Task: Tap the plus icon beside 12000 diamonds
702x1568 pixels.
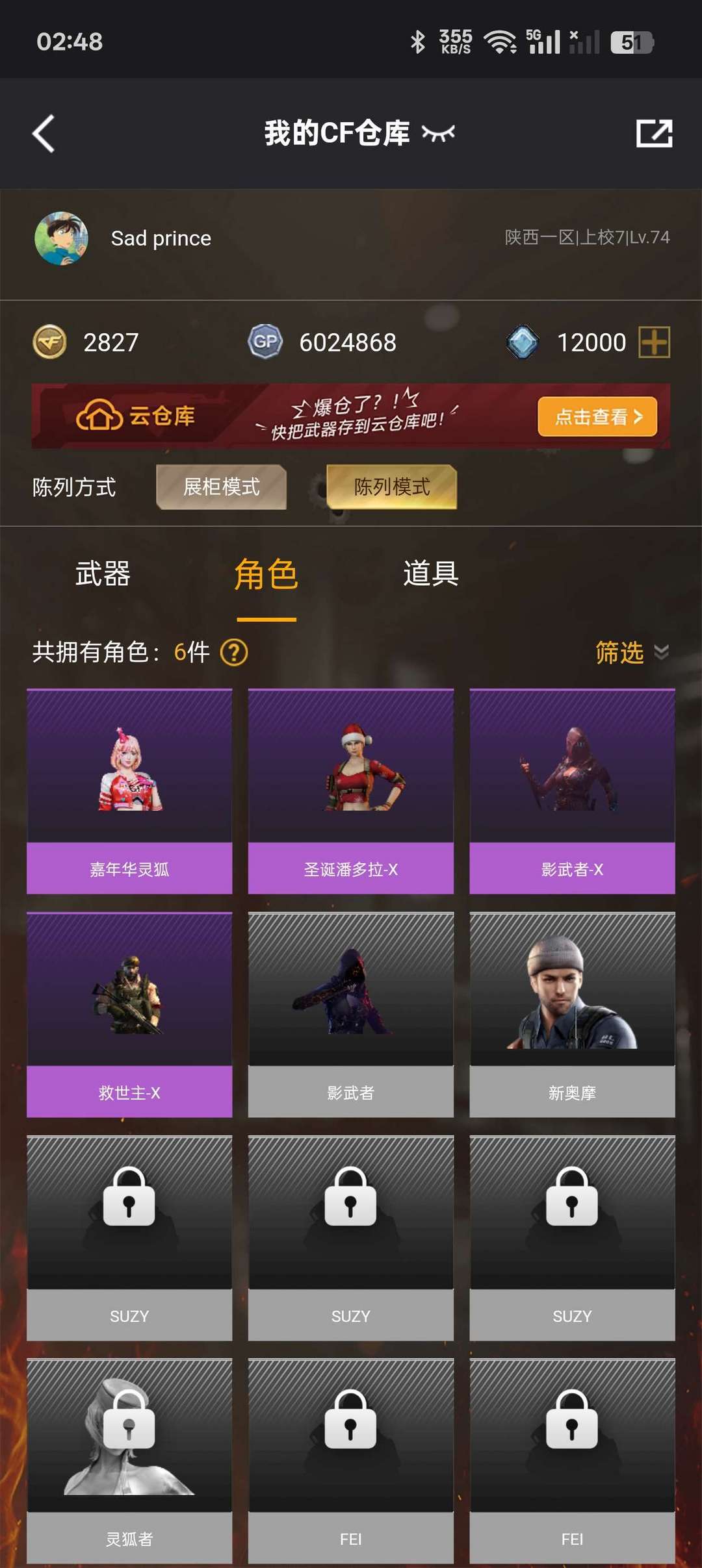Action: coord(654,342)
